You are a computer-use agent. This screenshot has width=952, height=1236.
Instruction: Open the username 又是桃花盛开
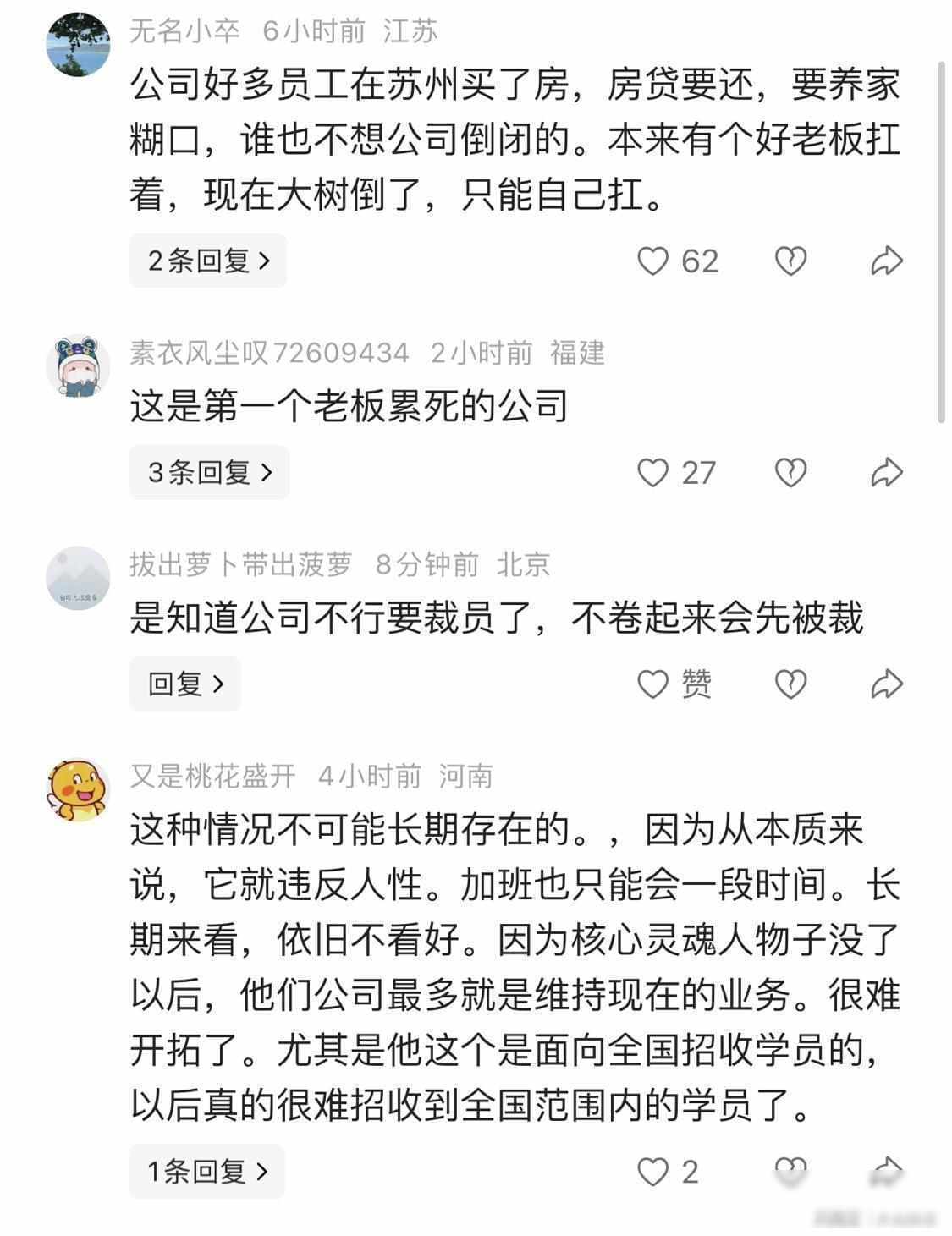pyautogui.click(x=212, y=776)
